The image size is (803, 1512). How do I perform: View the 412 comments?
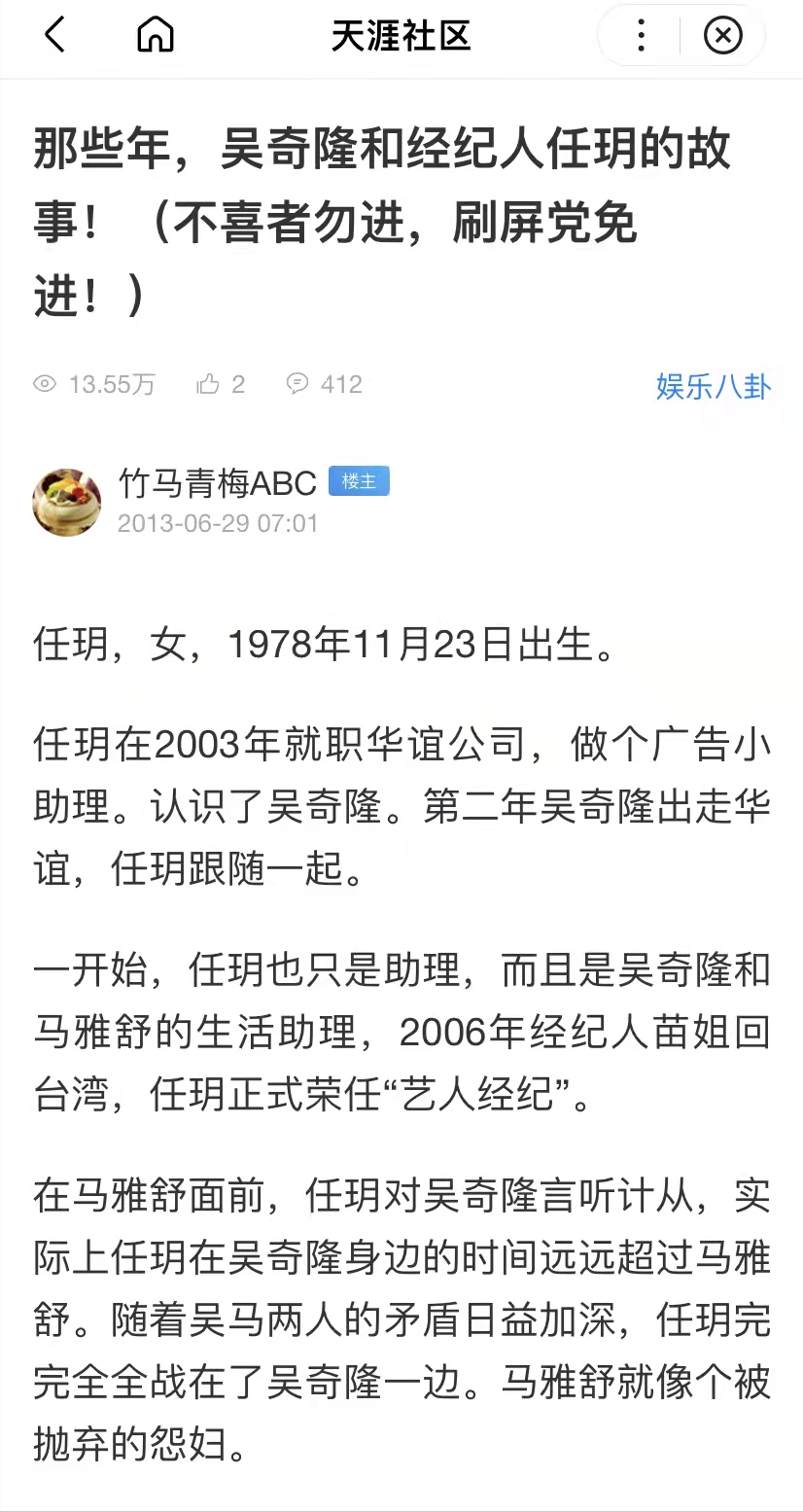(x=325, y=385)
